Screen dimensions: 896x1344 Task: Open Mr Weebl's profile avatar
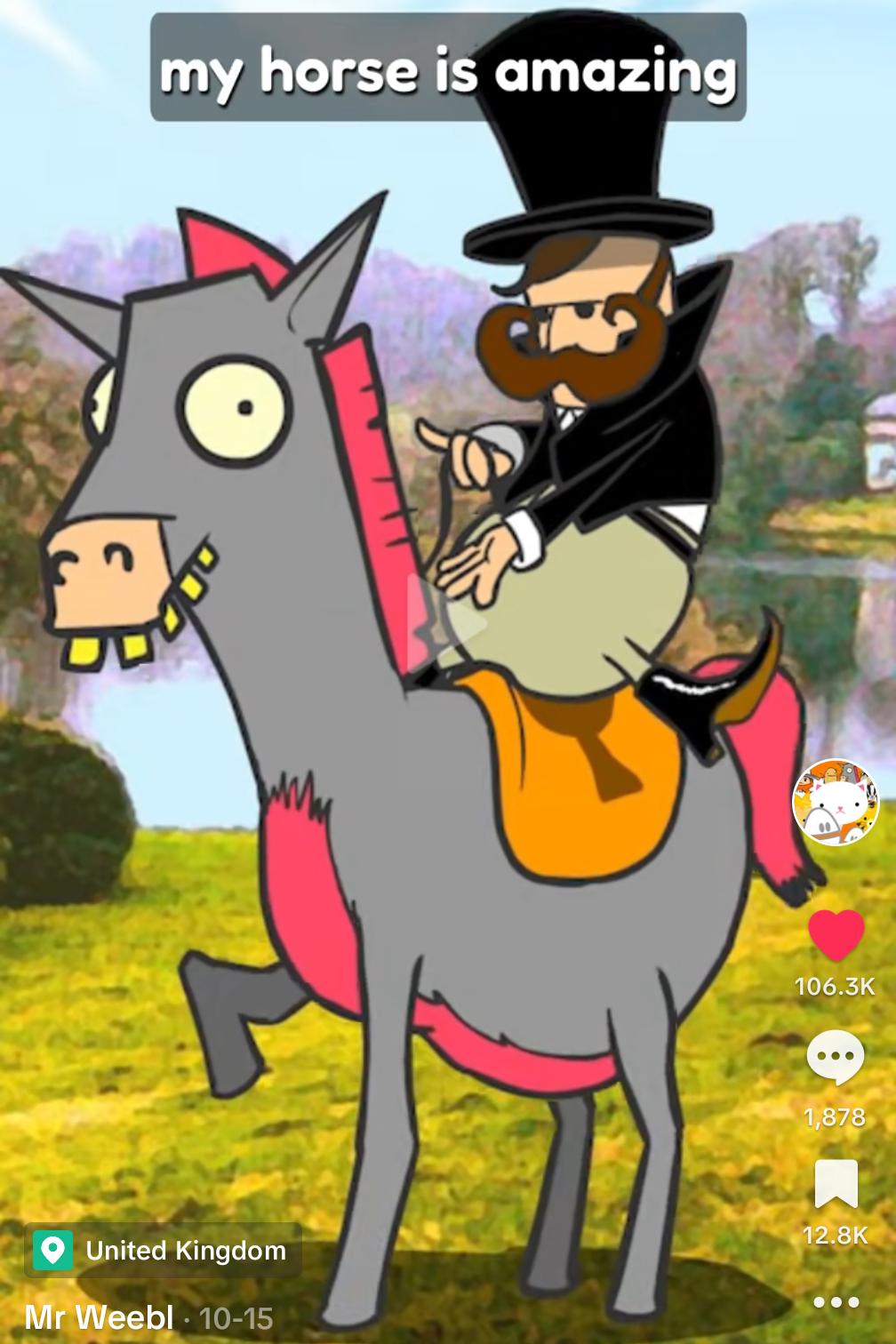(x=836, y=802)
